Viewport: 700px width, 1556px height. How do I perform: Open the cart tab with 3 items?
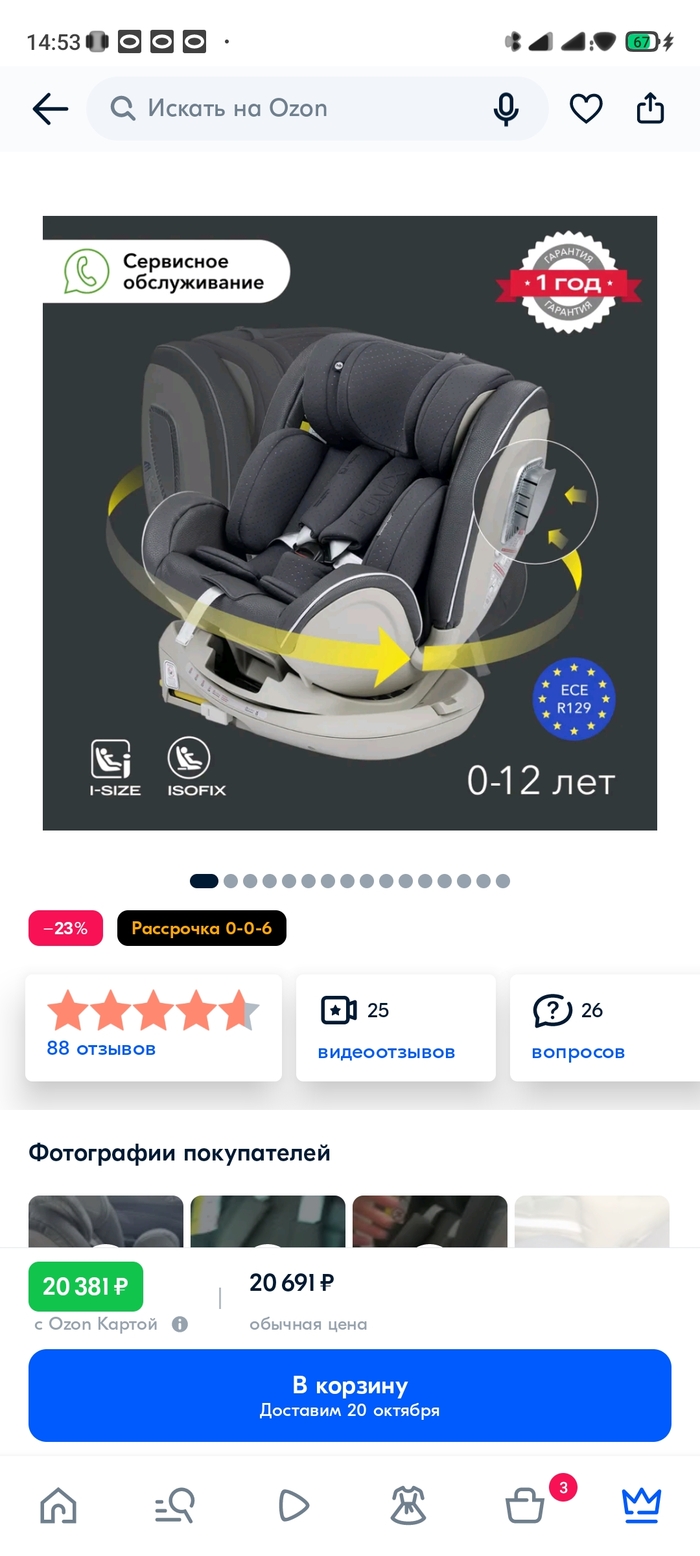pos(525,1505)
